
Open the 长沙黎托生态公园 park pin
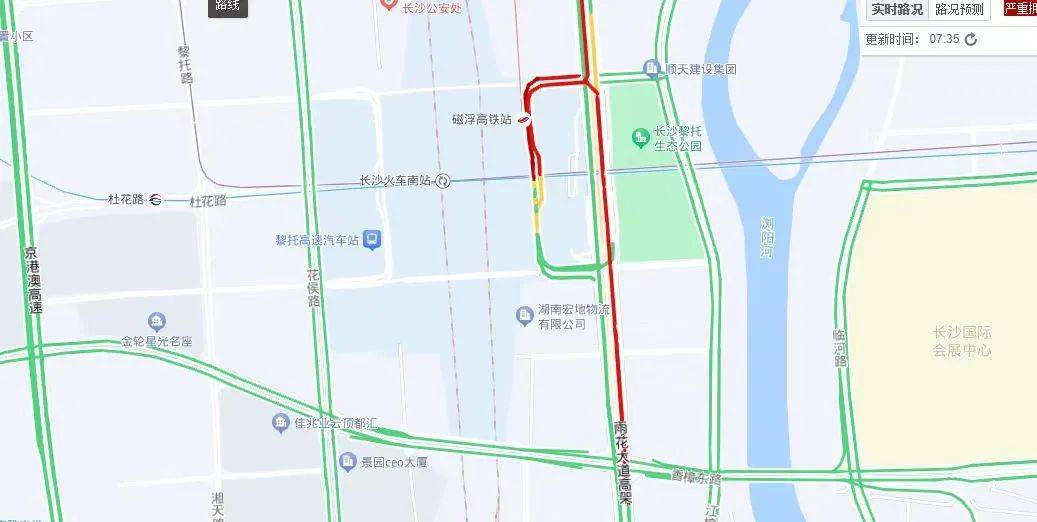(x=641, y=136)
